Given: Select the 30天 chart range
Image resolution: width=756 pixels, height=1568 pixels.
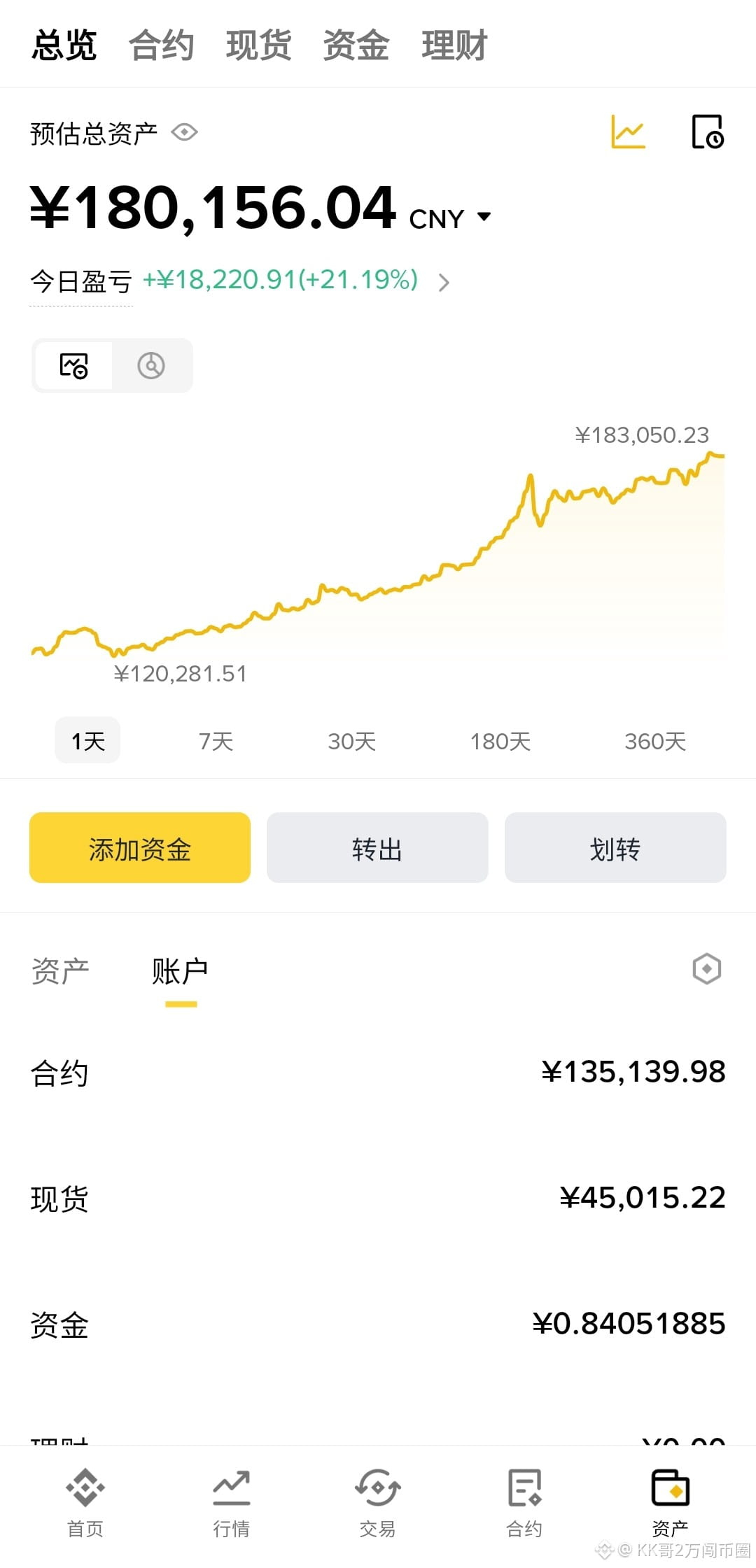Looking at the screenshot, I should tap(351, 741).
